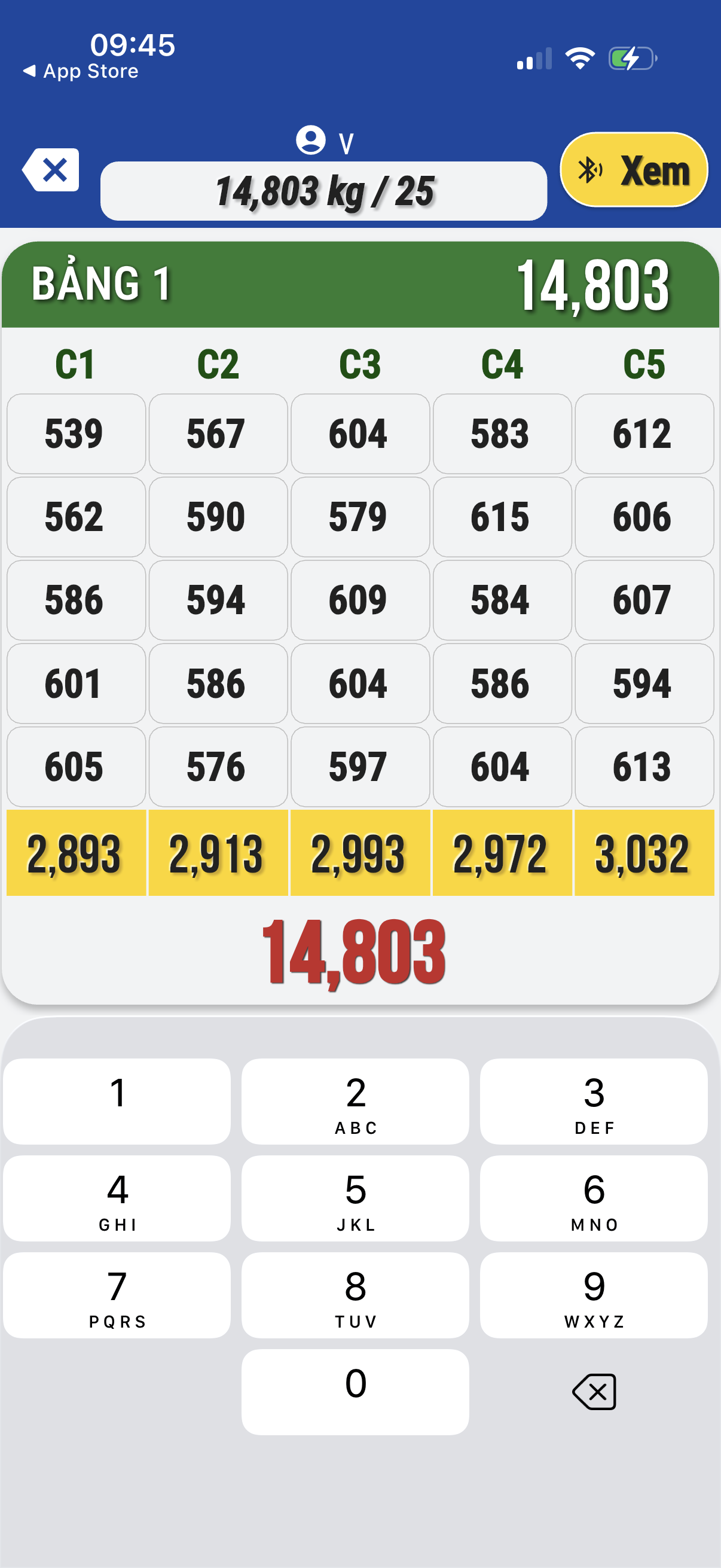Tap keypad number 3
This screenshot has width=721, height=1568.
pyautogui.click(x=593, y=1101)
